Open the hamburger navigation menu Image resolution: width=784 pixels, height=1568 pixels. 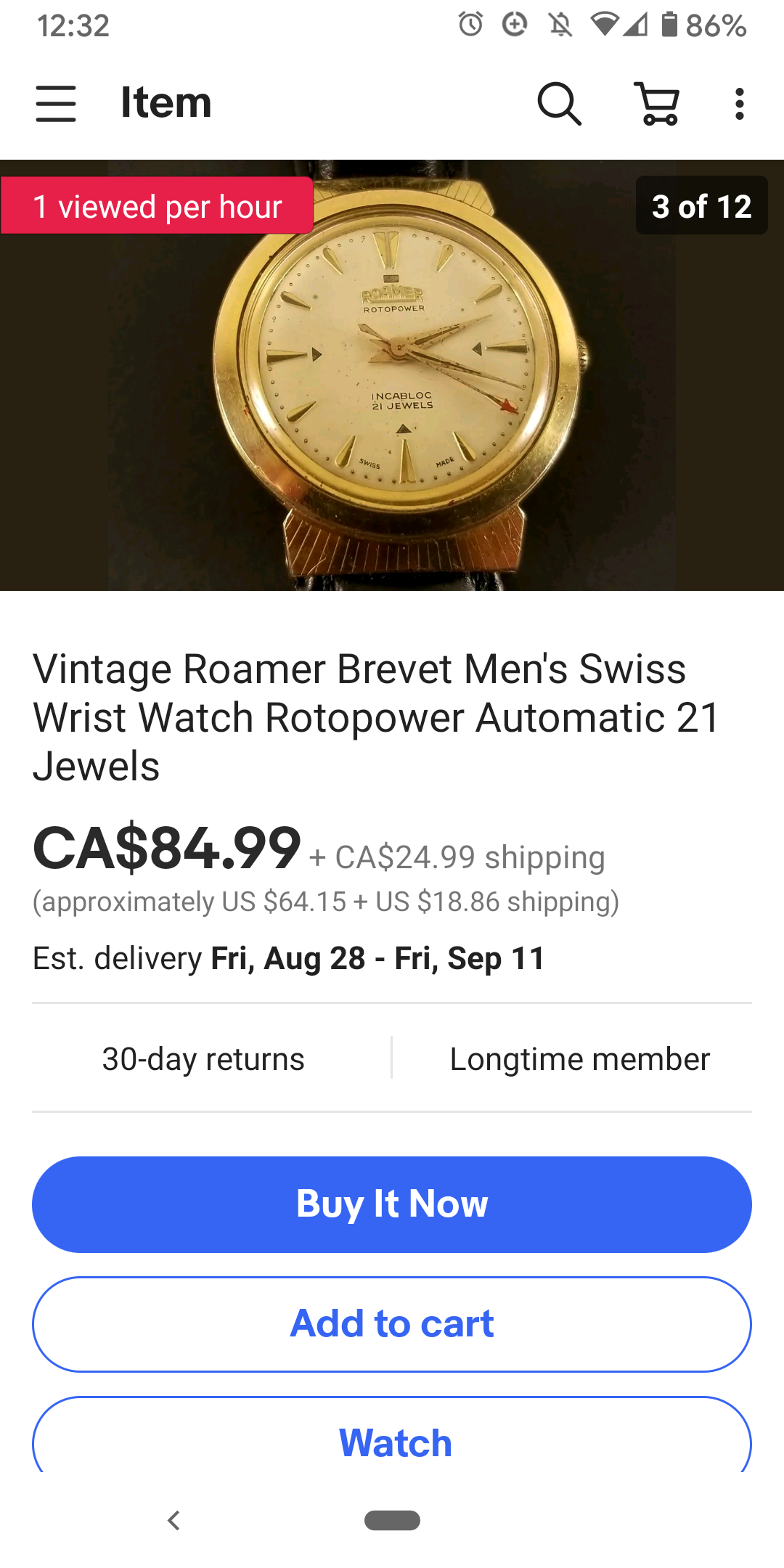56,103
